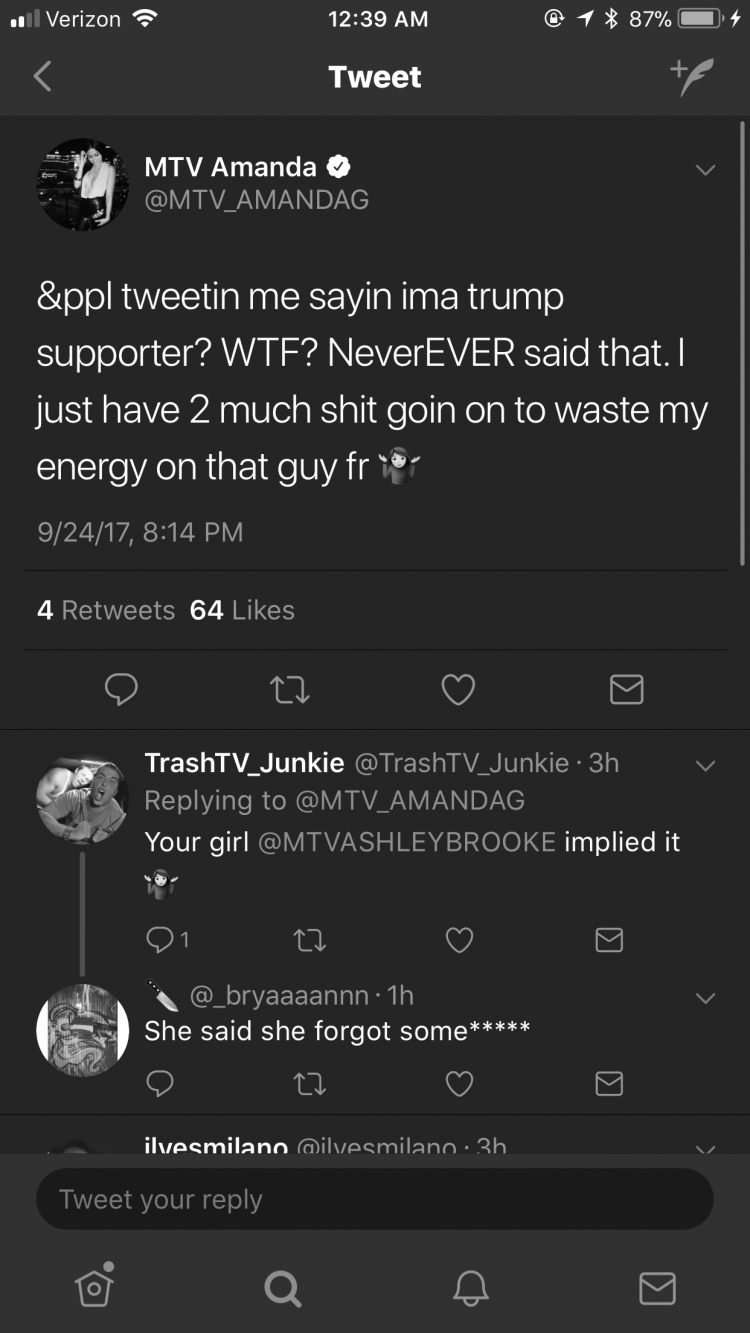Screen dimensions: 750x1333
Task: Reply to @_bryaaaannn's comment
Action: (x=160, y=1083)
